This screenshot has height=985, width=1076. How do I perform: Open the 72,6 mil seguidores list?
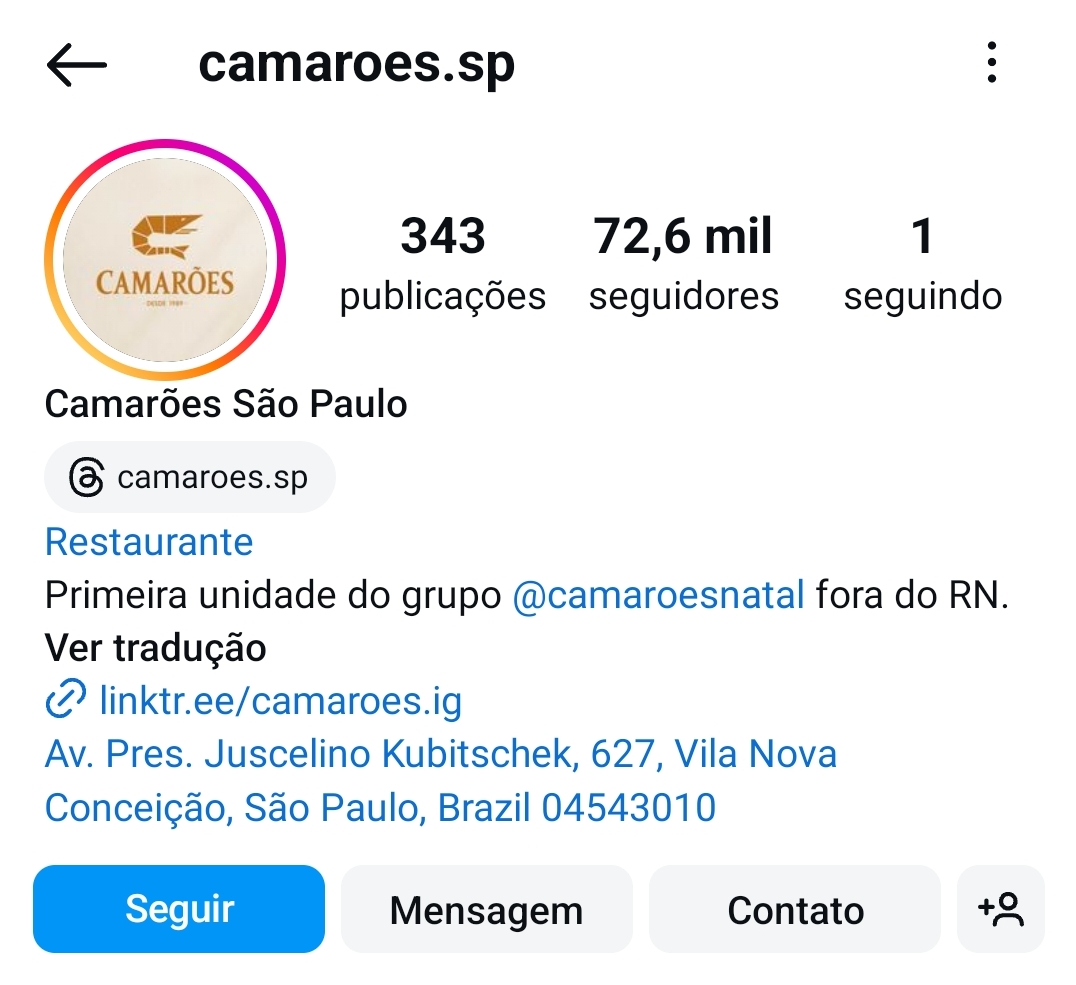683,263
